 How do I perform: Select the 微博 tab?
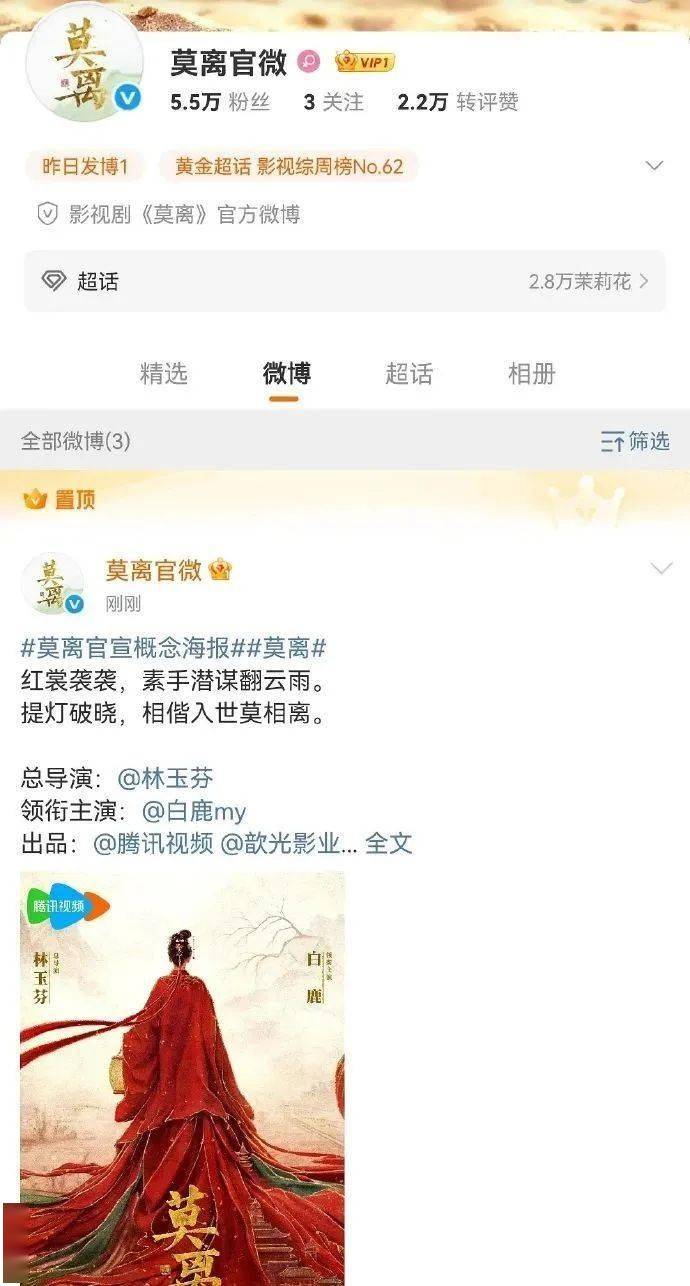(286, 374)
